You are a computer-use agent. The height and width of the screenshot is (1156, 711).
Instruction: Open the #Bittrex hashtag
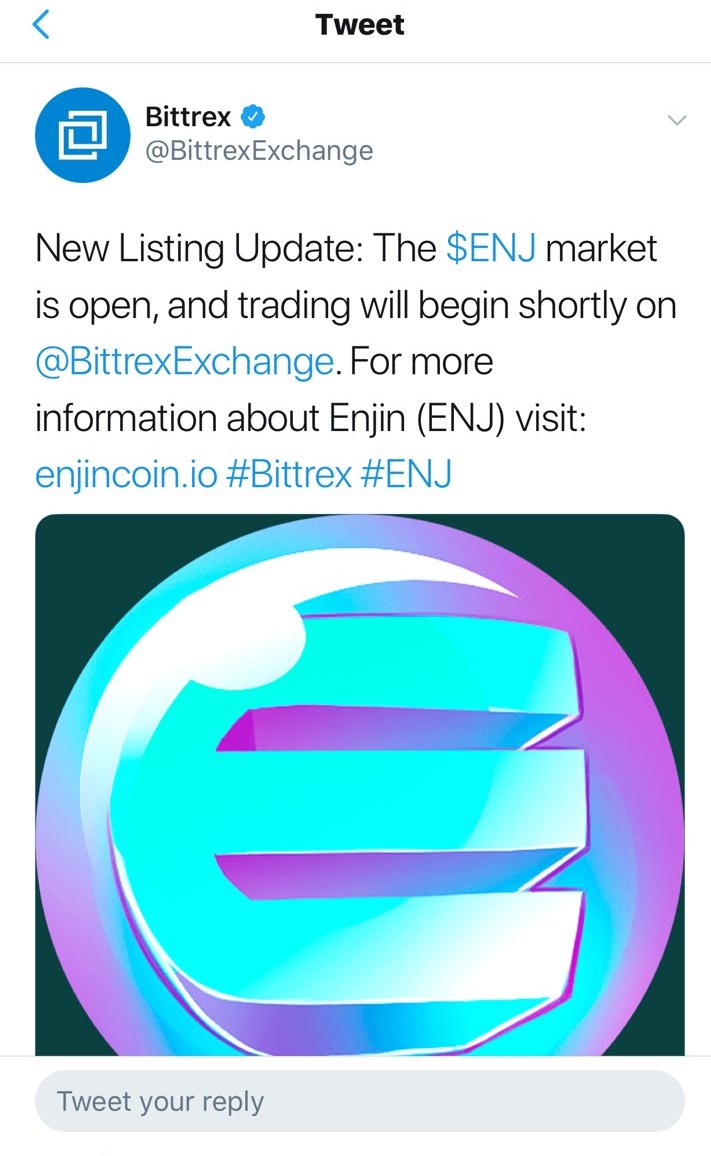(290, 475)
